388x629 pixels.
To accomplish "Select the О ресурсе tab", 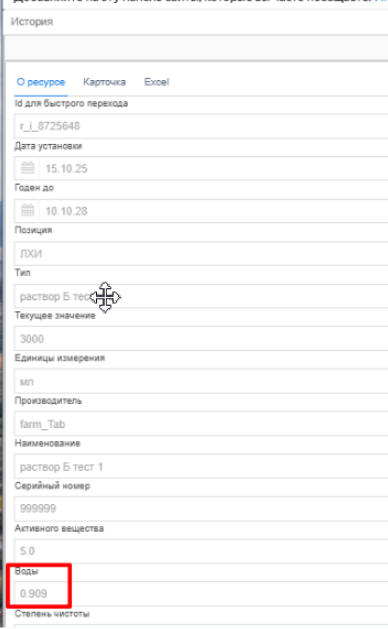I will (x=41, y=82).
